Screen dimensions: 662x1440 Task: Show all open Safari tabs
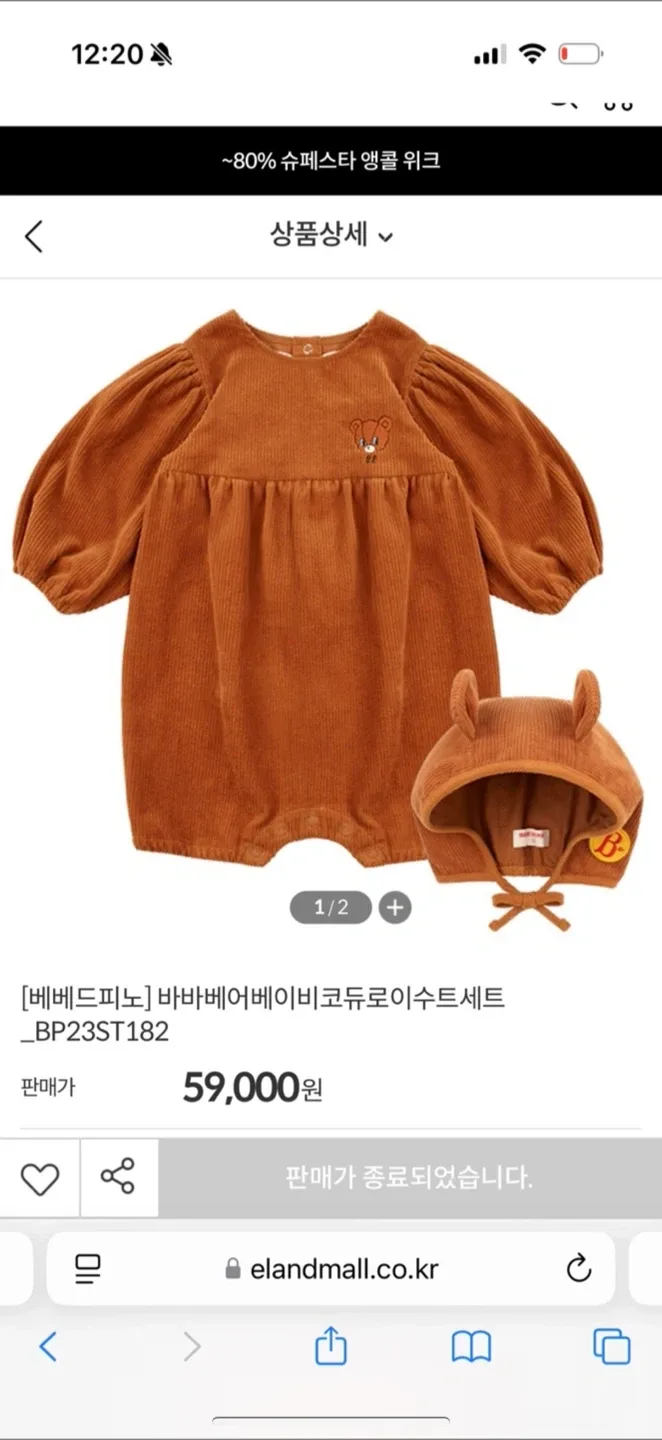(x=611, y=1347)
